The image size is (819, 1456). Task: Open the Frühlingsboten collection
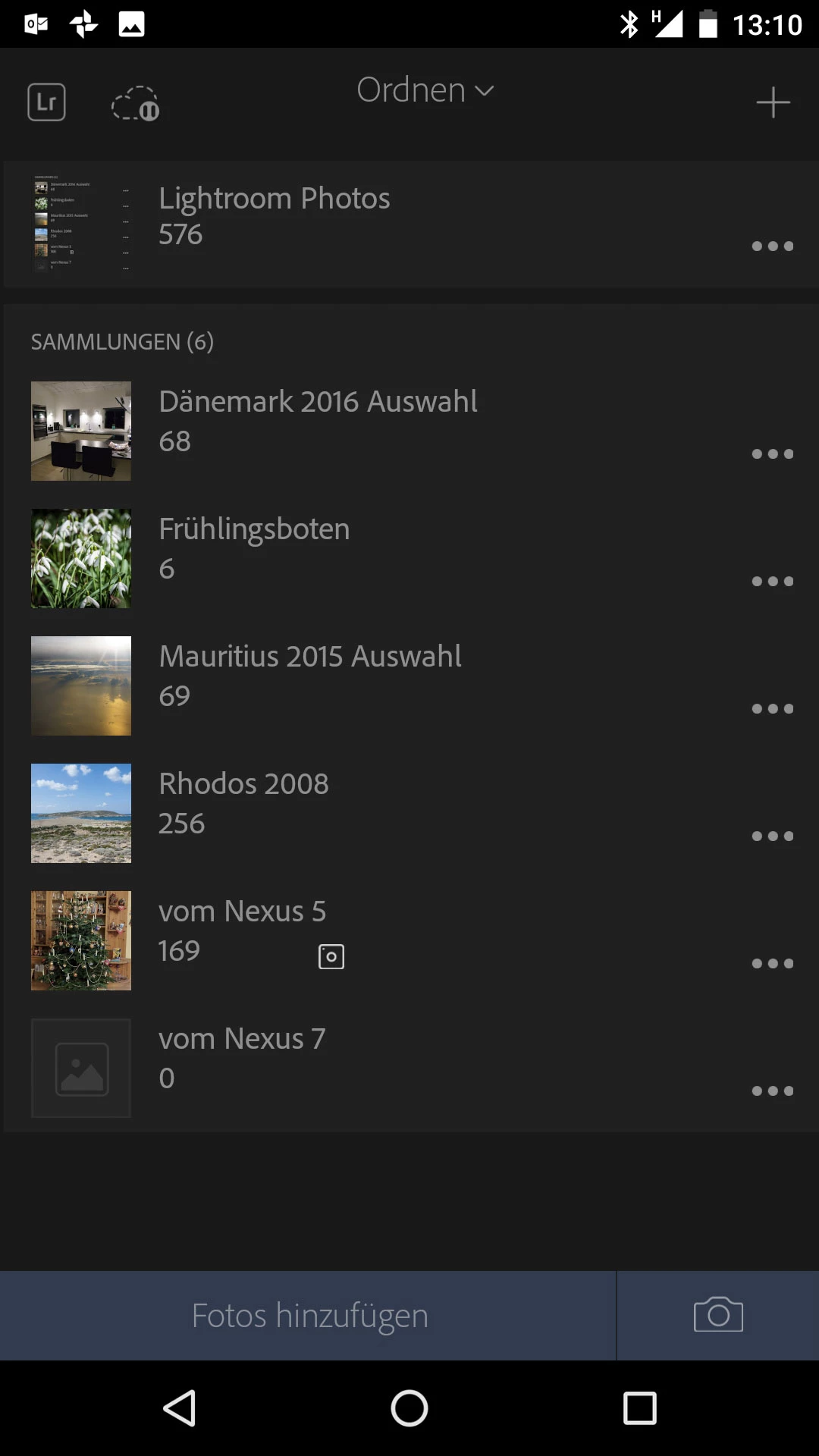[x=254, y=548]
